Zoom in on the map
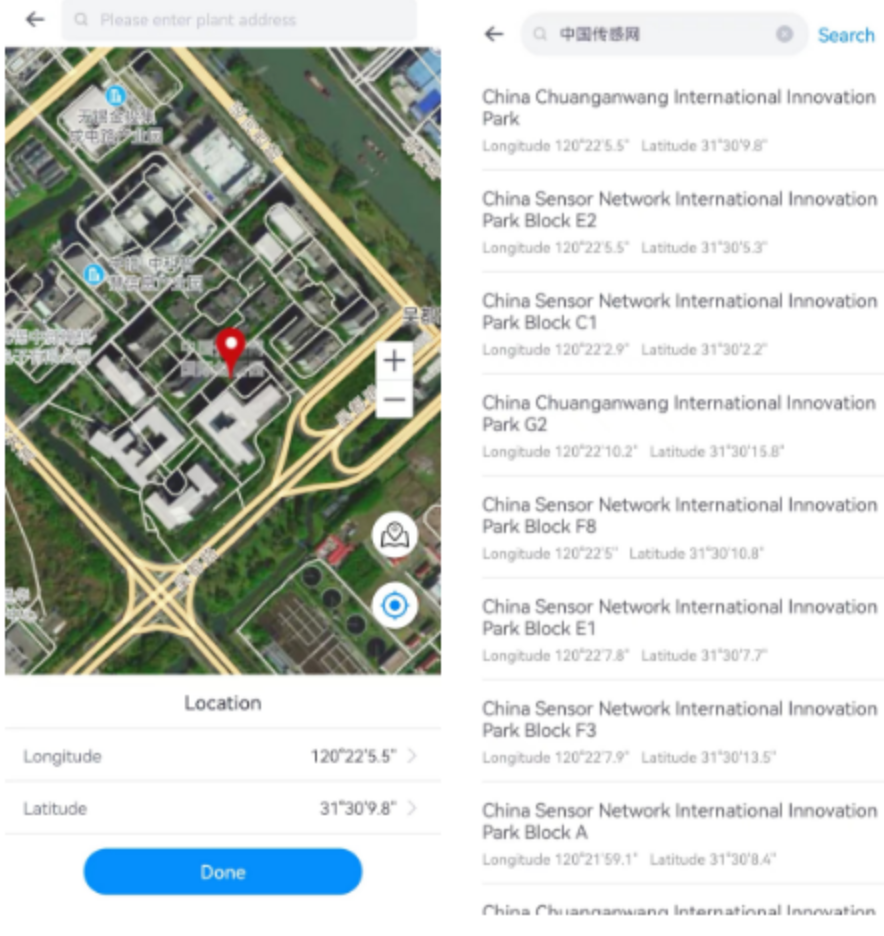This screenshot has width=884, height=936. point(394,361)
